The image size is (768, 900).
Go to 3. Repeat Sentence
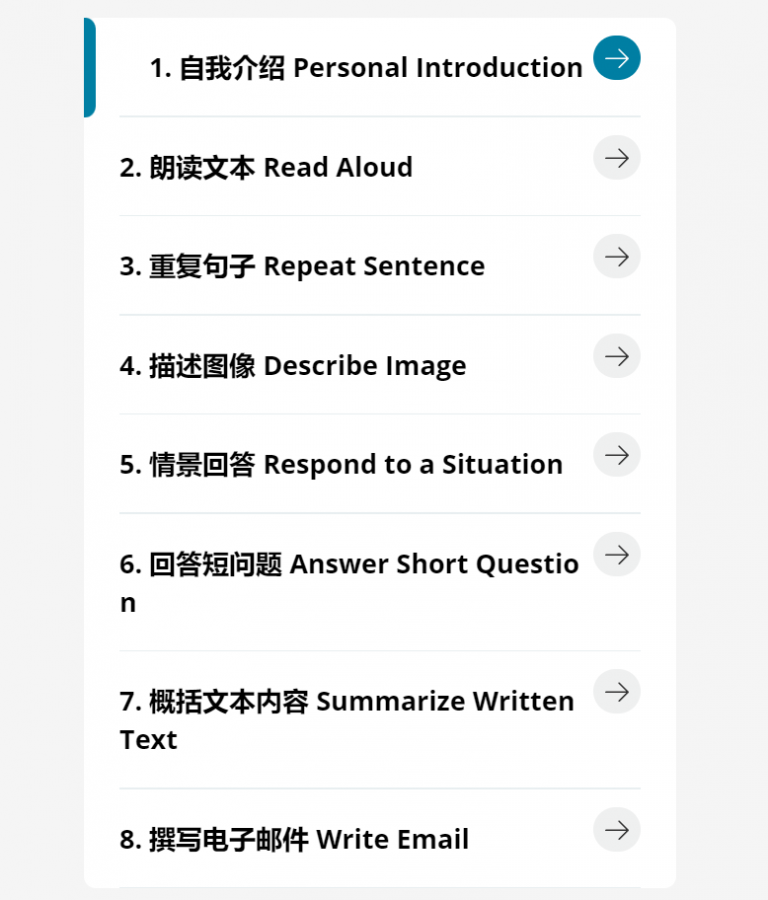(302, 266)
